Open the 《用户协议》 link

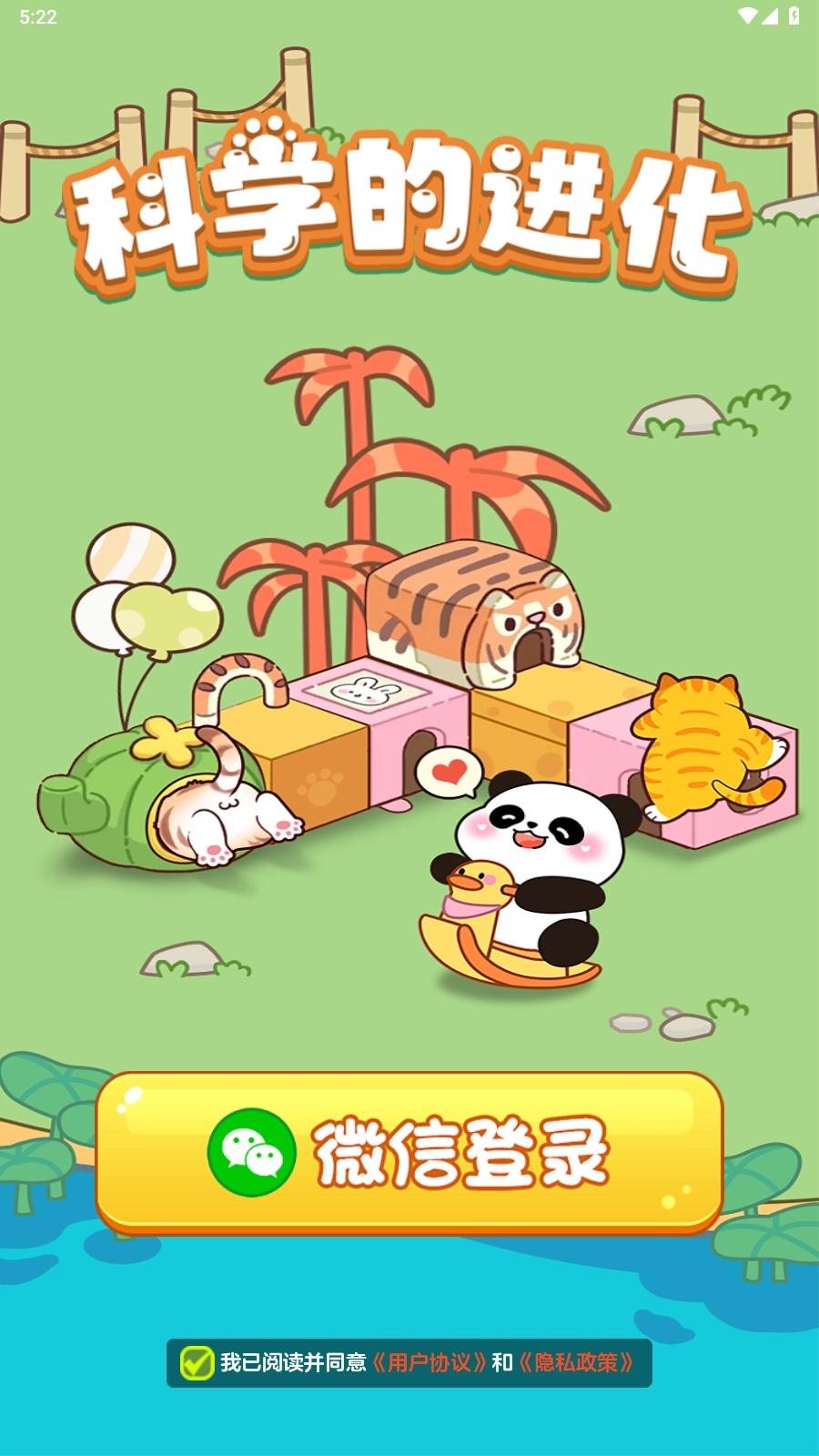(x=429, y=1362)
